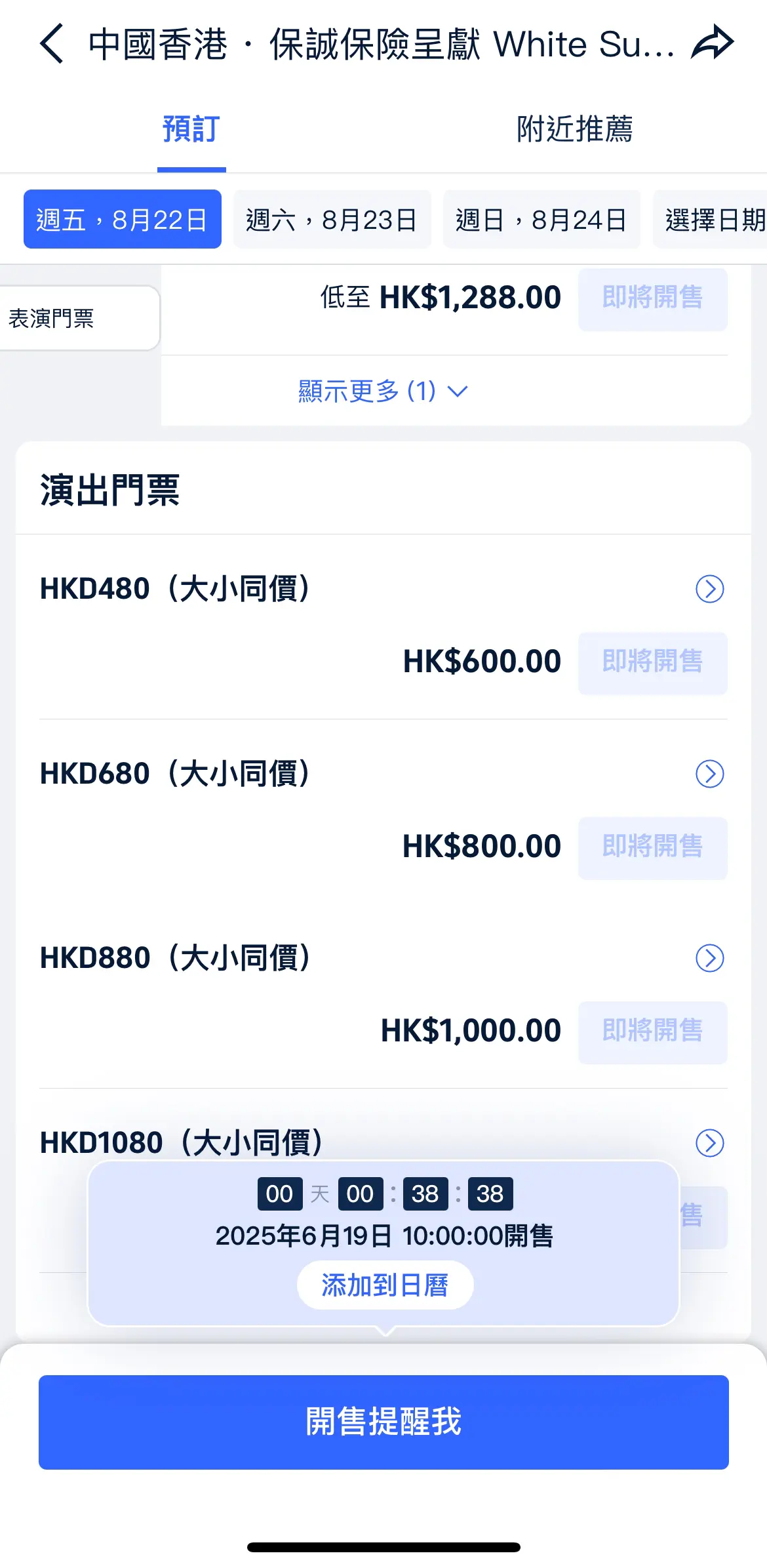Tap 添加到日曆 to add sale to calendar
The image size is (767, 1568).
point(385,1285)
